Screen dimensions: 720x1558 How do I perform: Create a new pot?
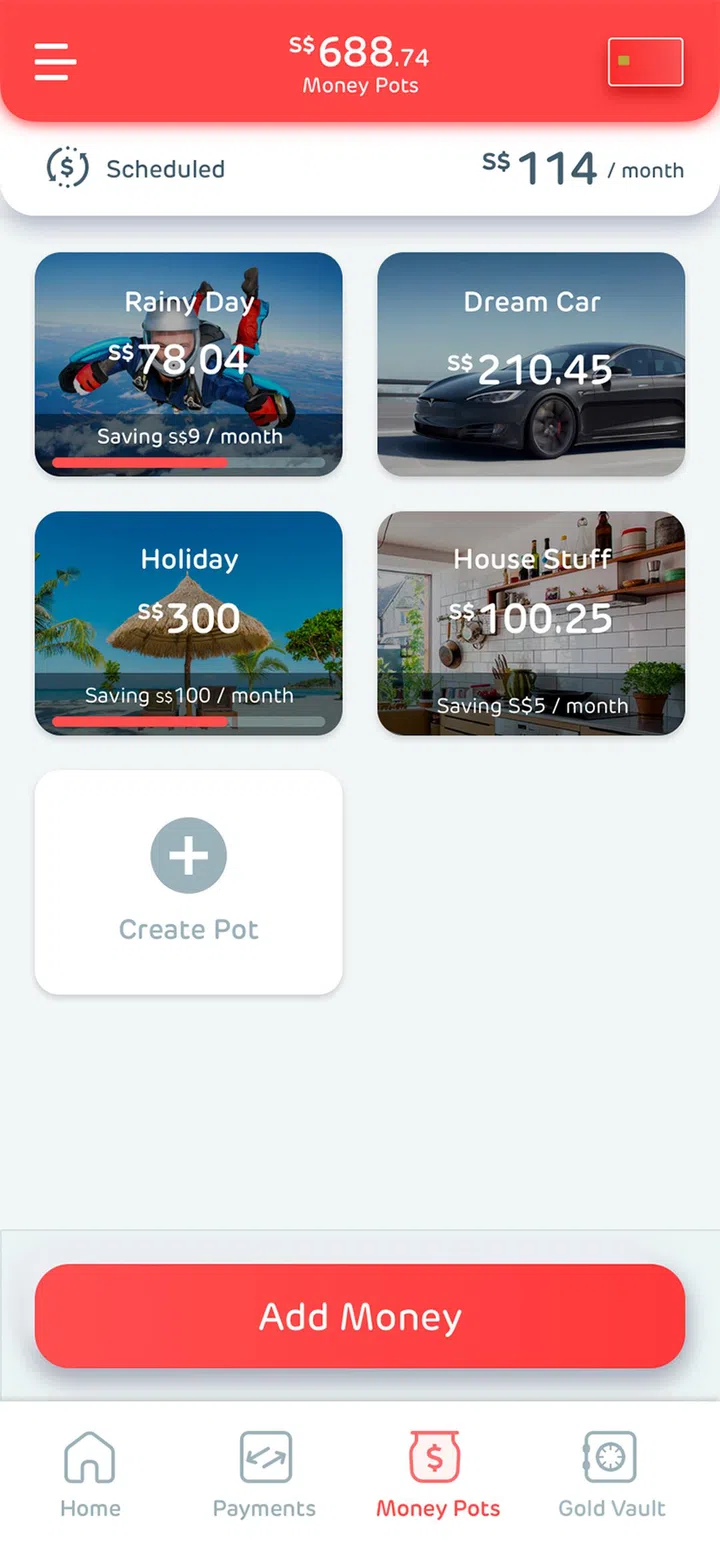[189, 881]
